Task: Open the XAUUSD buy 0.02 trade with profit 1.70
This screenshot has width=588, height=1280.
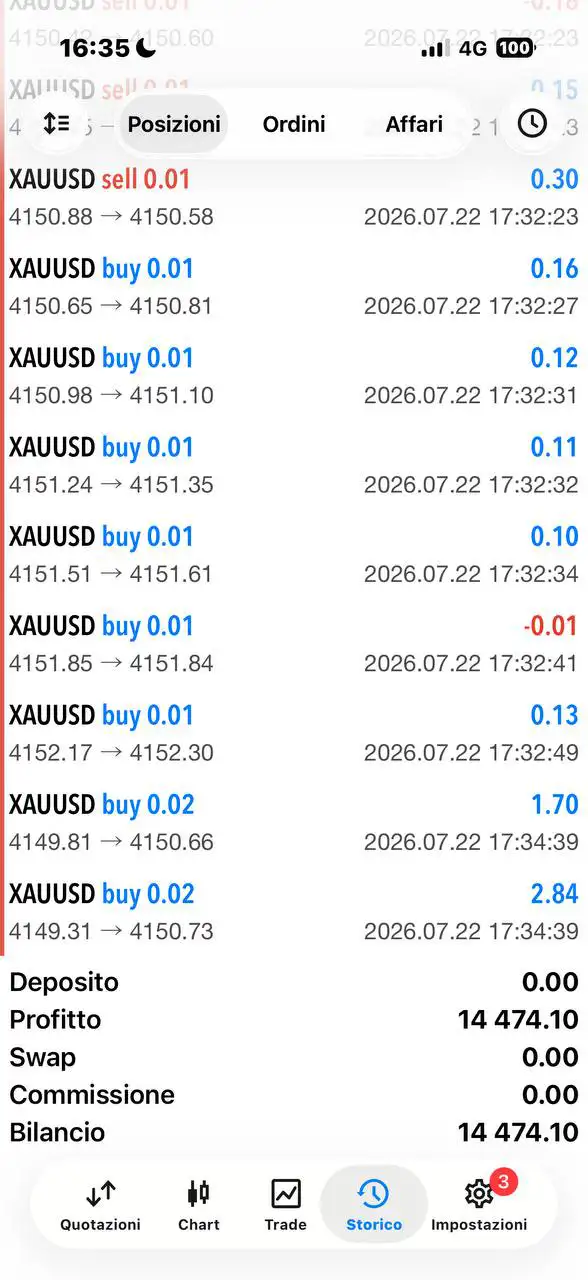Action: [x=294, y=823]
